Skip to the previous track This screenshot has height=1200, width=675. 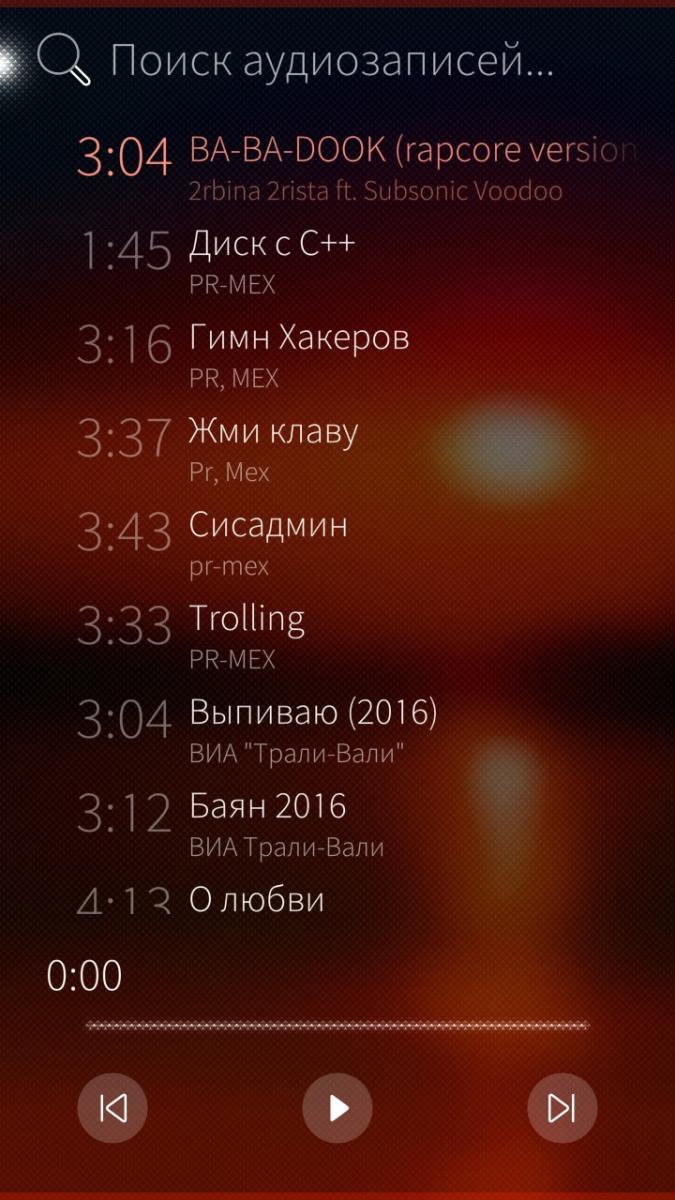(x=112, y=1107)
